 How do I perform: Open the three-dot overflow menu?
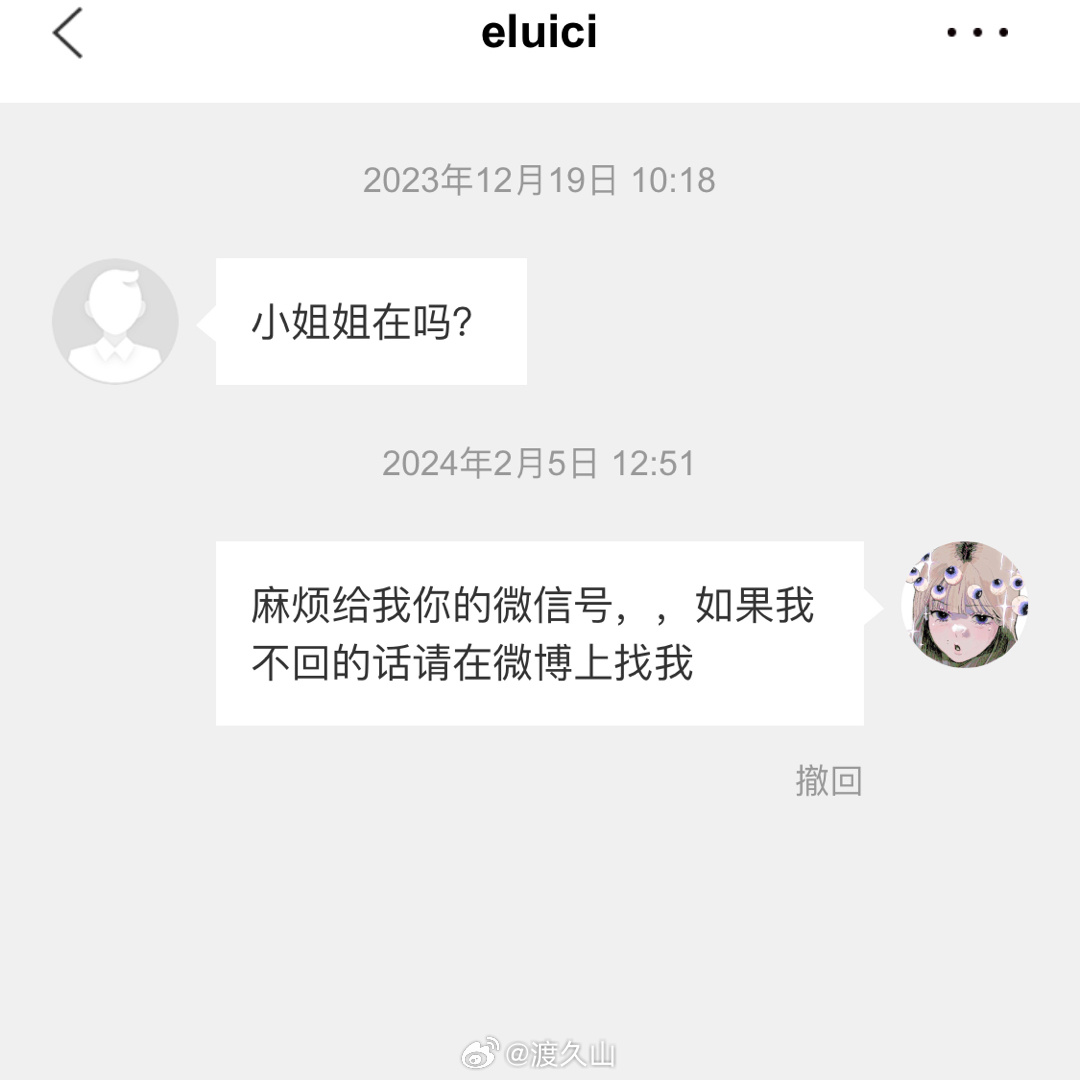pyautogui.click(x=977, y=33)
